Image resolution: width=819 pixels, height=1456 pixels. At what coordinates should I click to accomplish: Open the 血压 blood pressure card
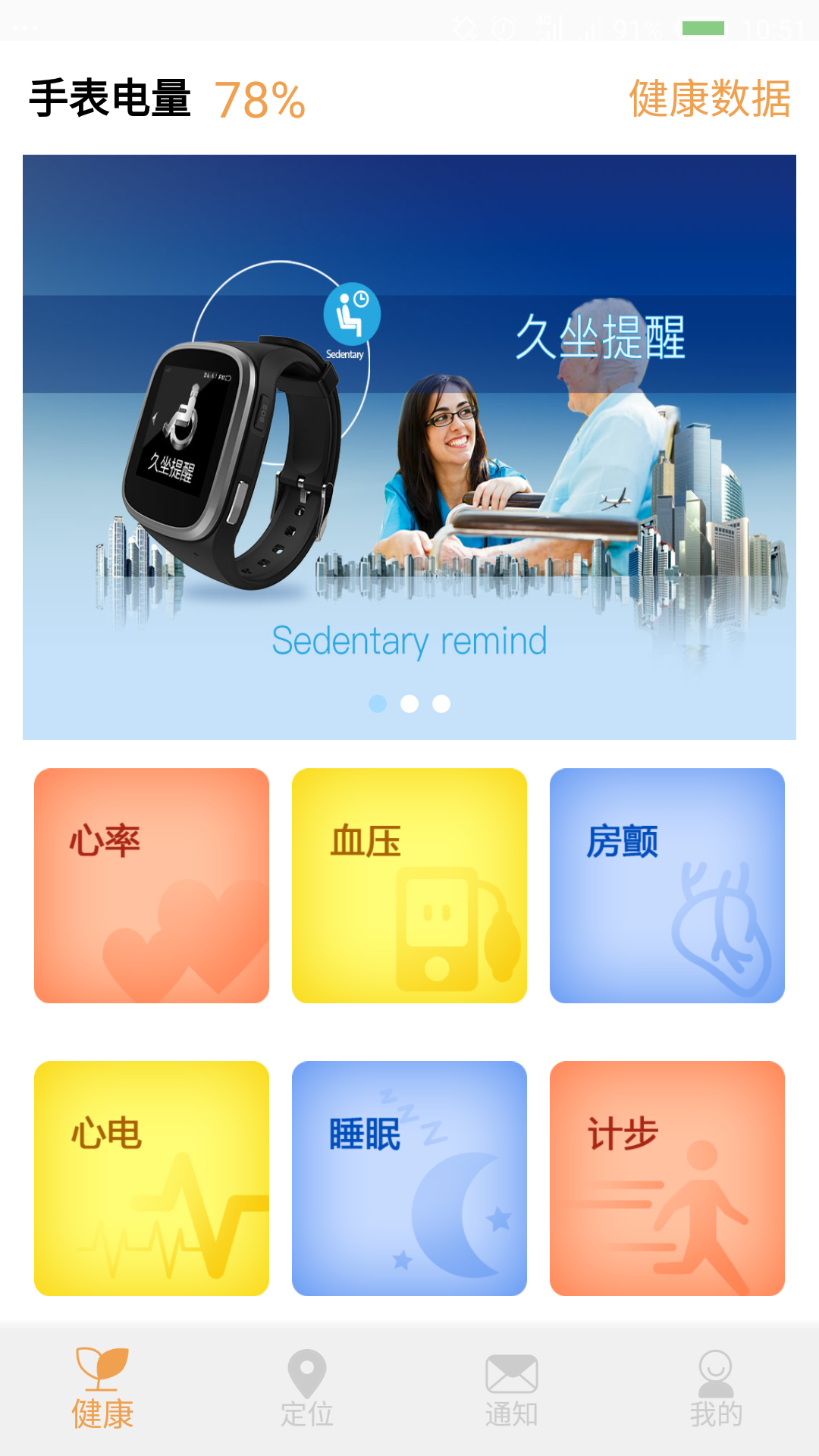[409, 886]
